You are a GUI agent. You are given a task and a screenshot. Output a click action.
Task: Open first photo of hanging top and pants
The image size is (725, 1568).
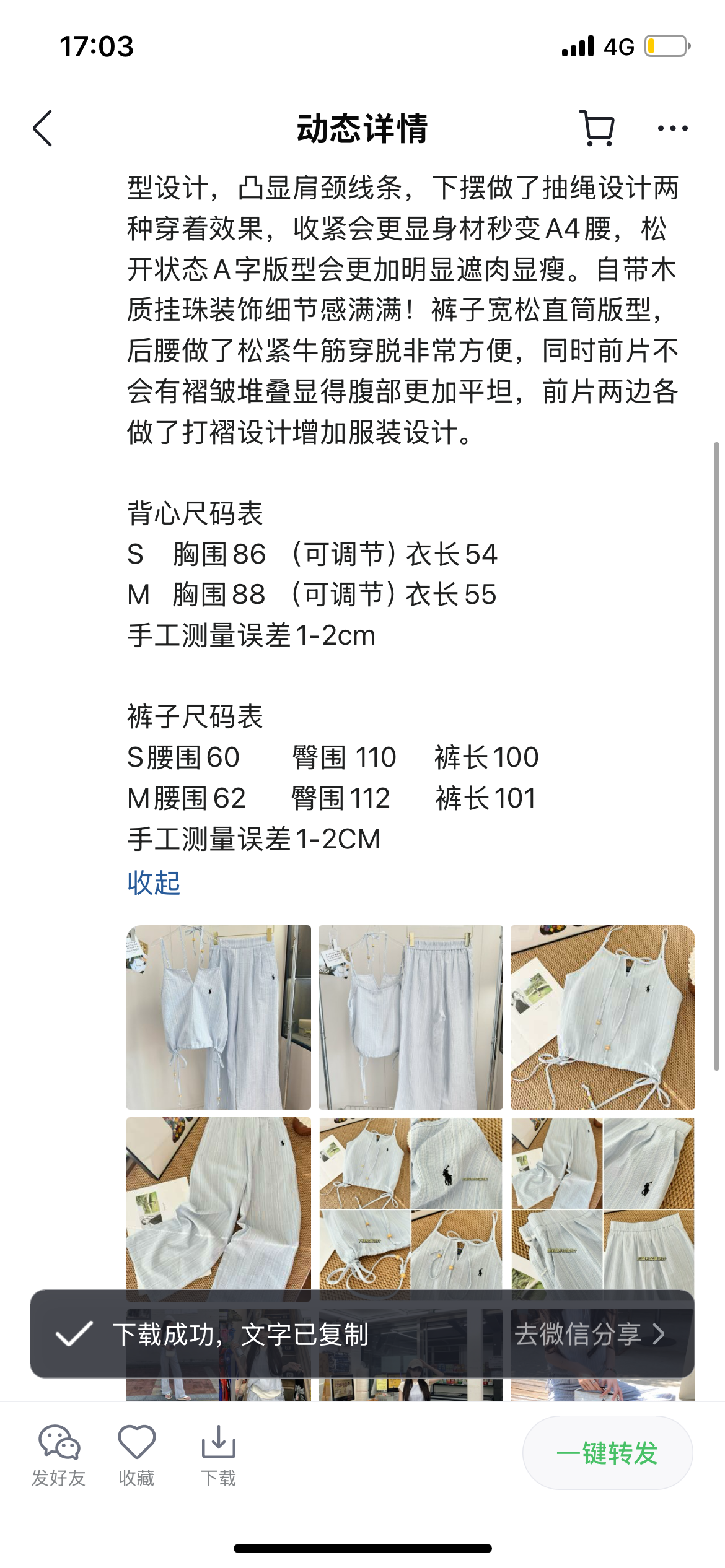coord(218,1017)
